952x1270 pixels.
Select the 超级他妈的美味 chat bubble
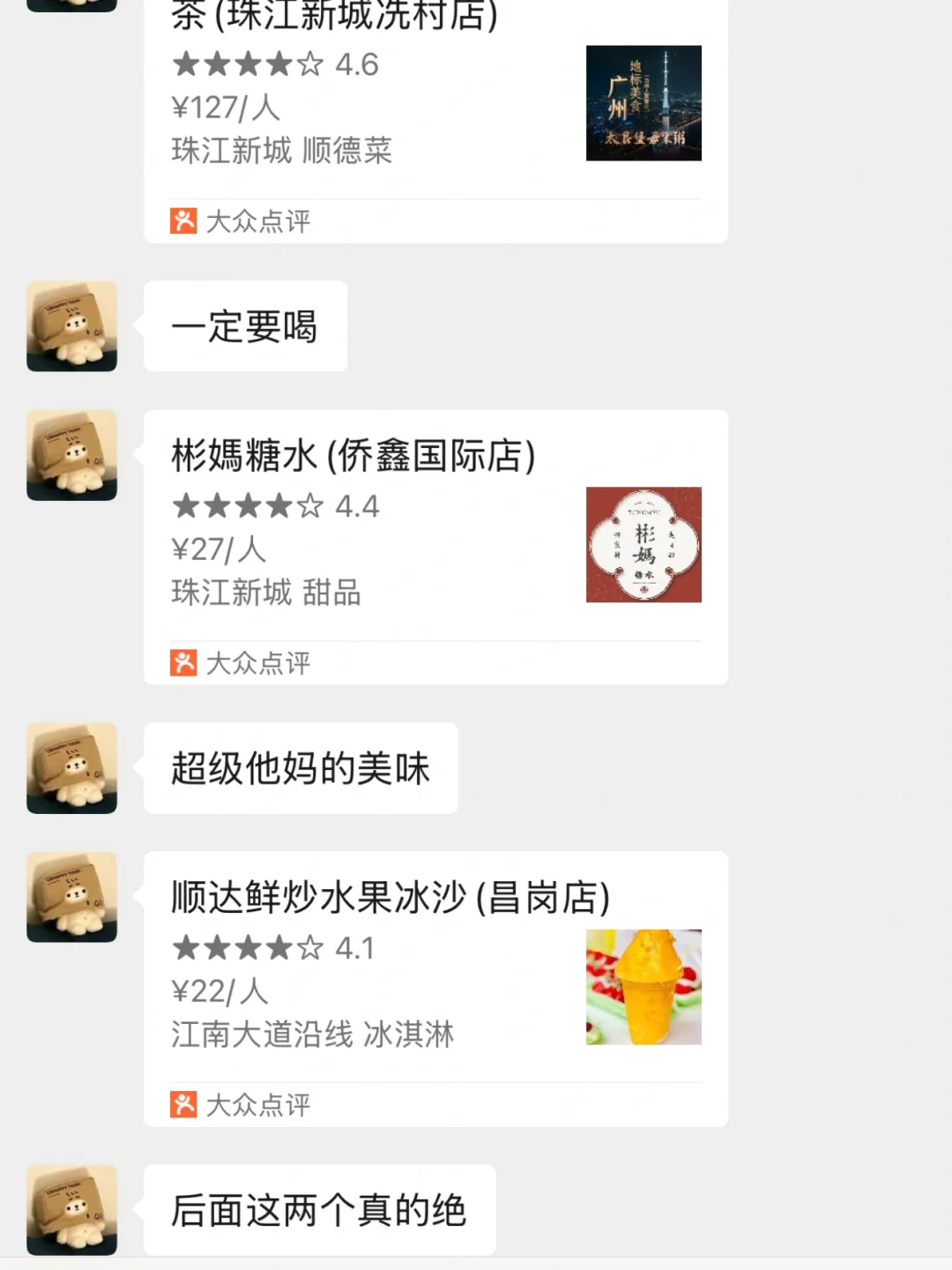301,768
